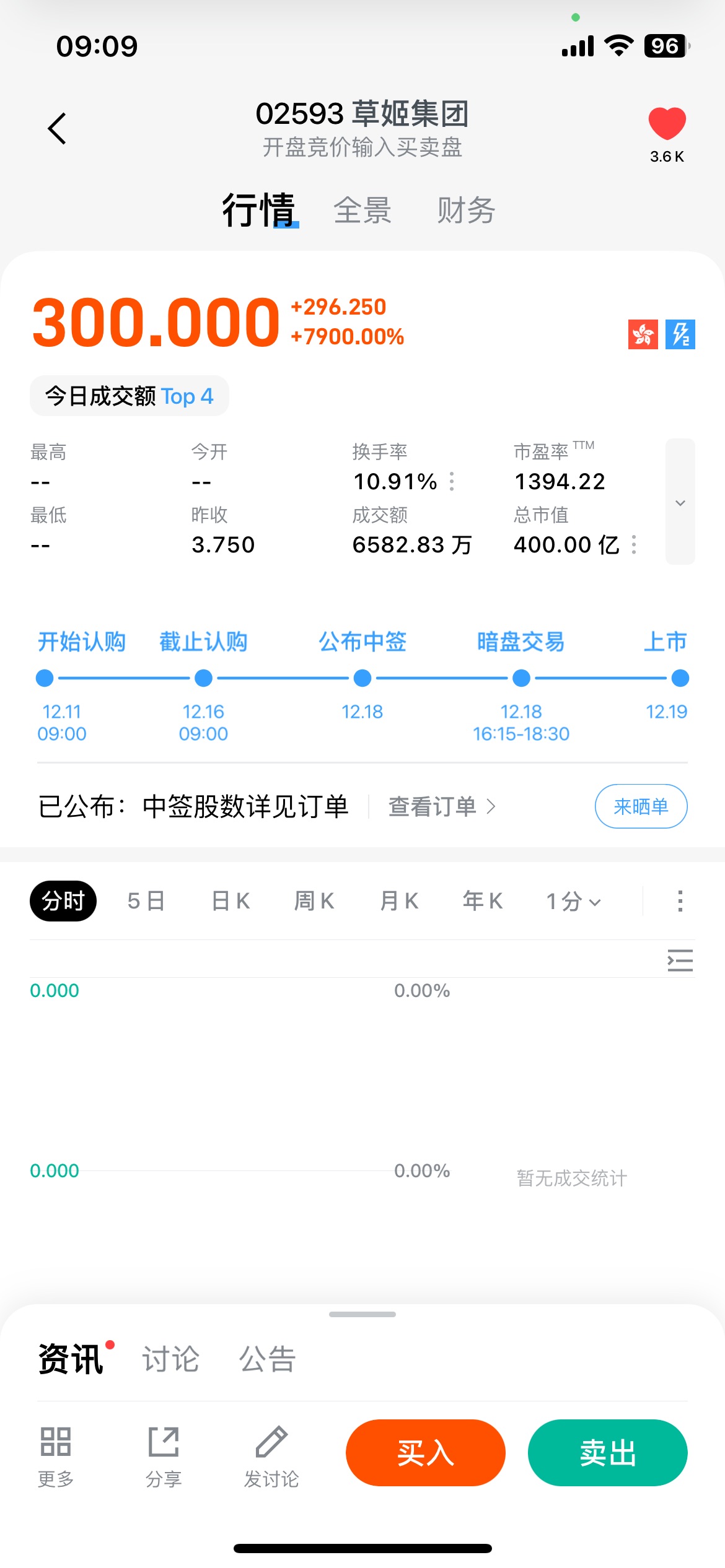Open the 今日成交额 Top 4 chip
The width and height of the screenshot is (725, 1568).
point(130,396)
